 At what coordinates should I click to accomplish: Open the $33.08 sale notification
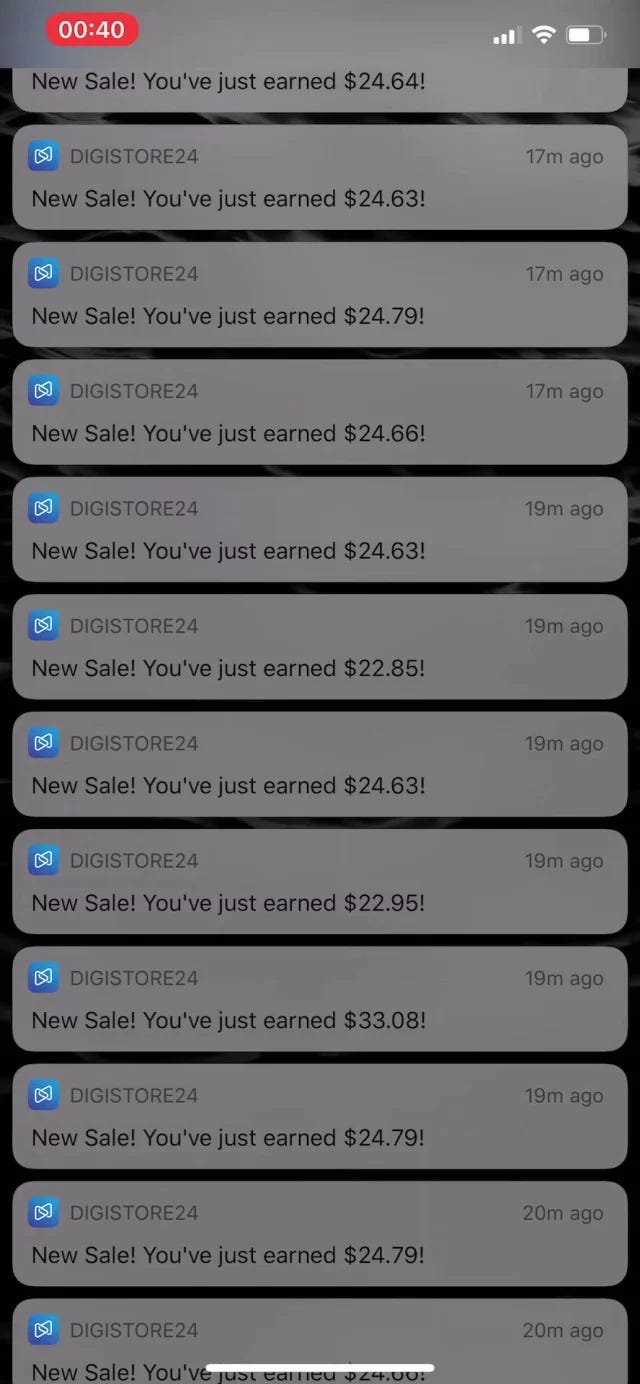click(x=319, y=999)
